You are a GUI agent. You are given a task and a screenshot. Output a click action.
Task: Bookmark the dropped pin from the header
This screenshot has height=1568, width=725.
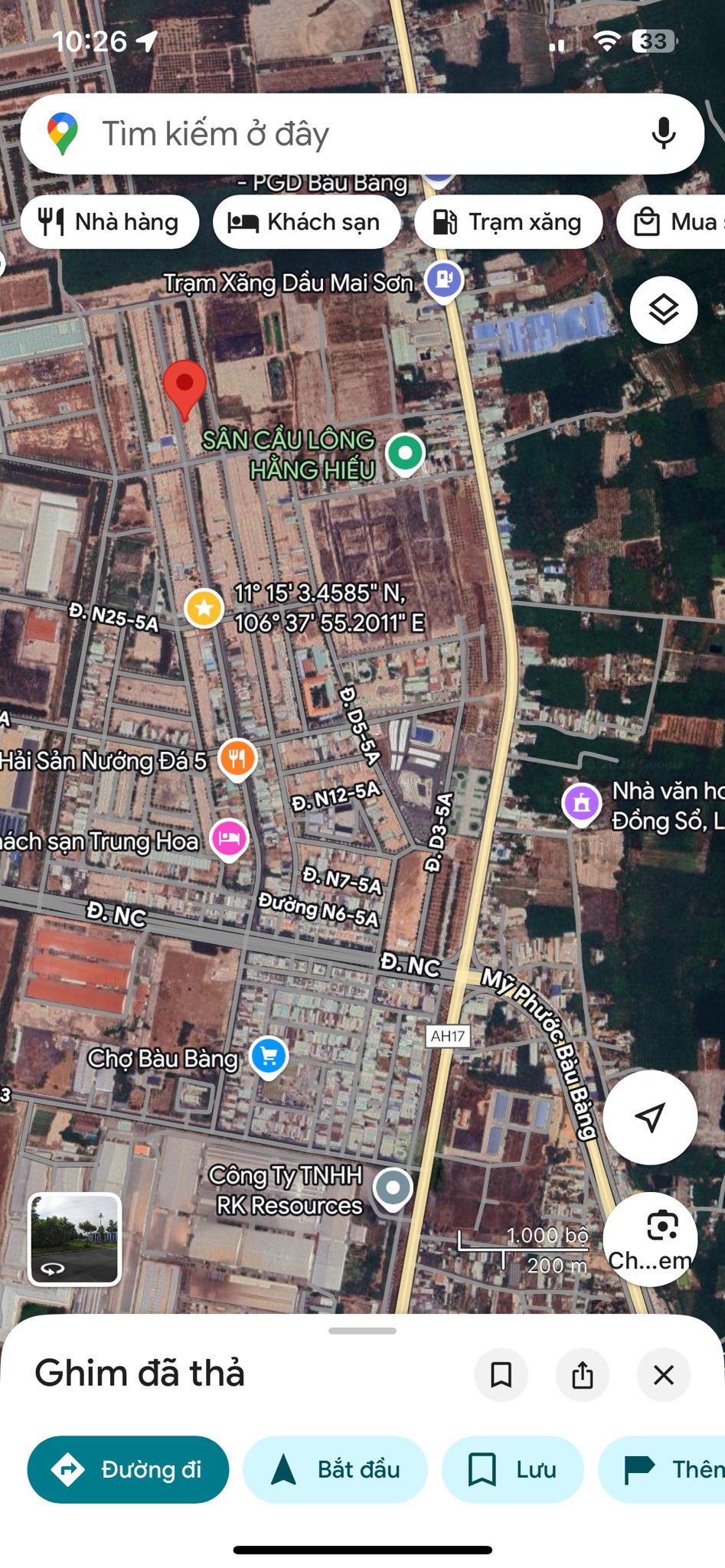[x=501, y=1374]
